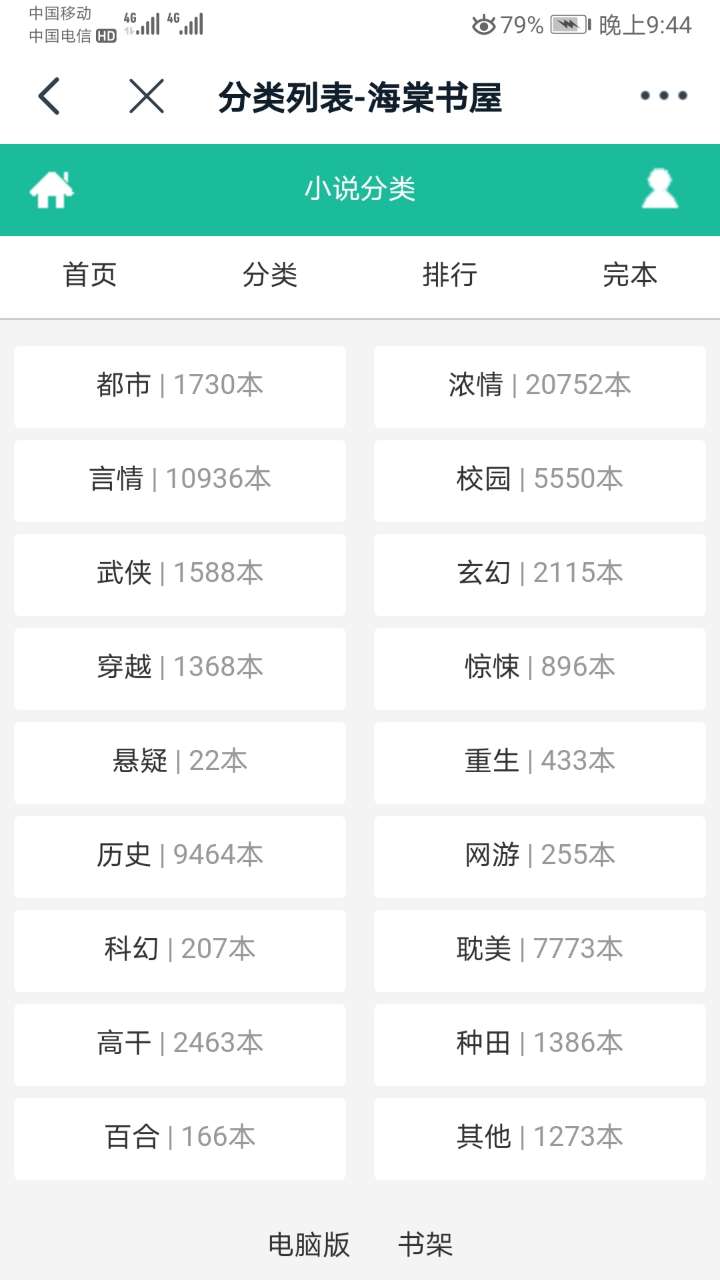
Task: Browse the 校园 category
Action: [540, 480]
